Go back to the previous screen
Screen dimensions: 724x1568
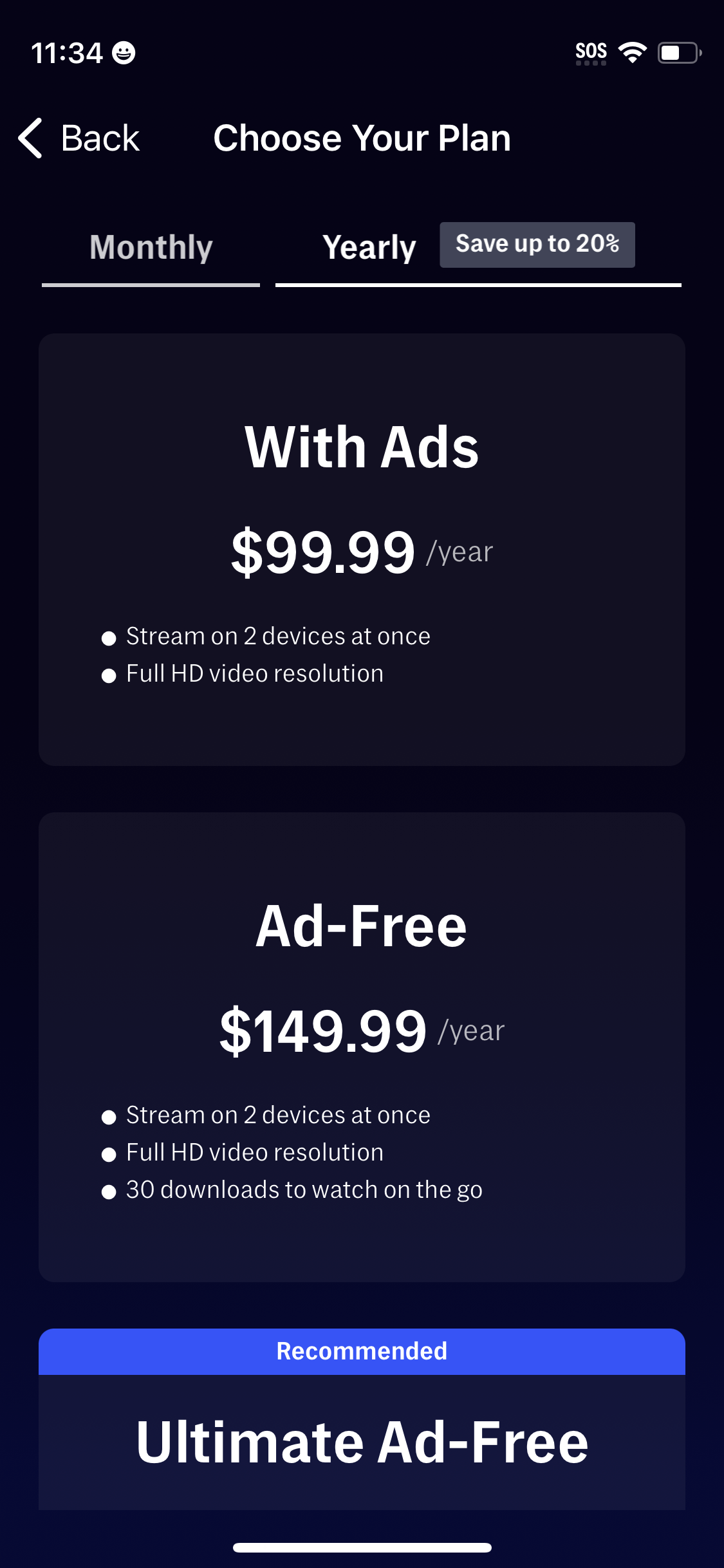80,138
